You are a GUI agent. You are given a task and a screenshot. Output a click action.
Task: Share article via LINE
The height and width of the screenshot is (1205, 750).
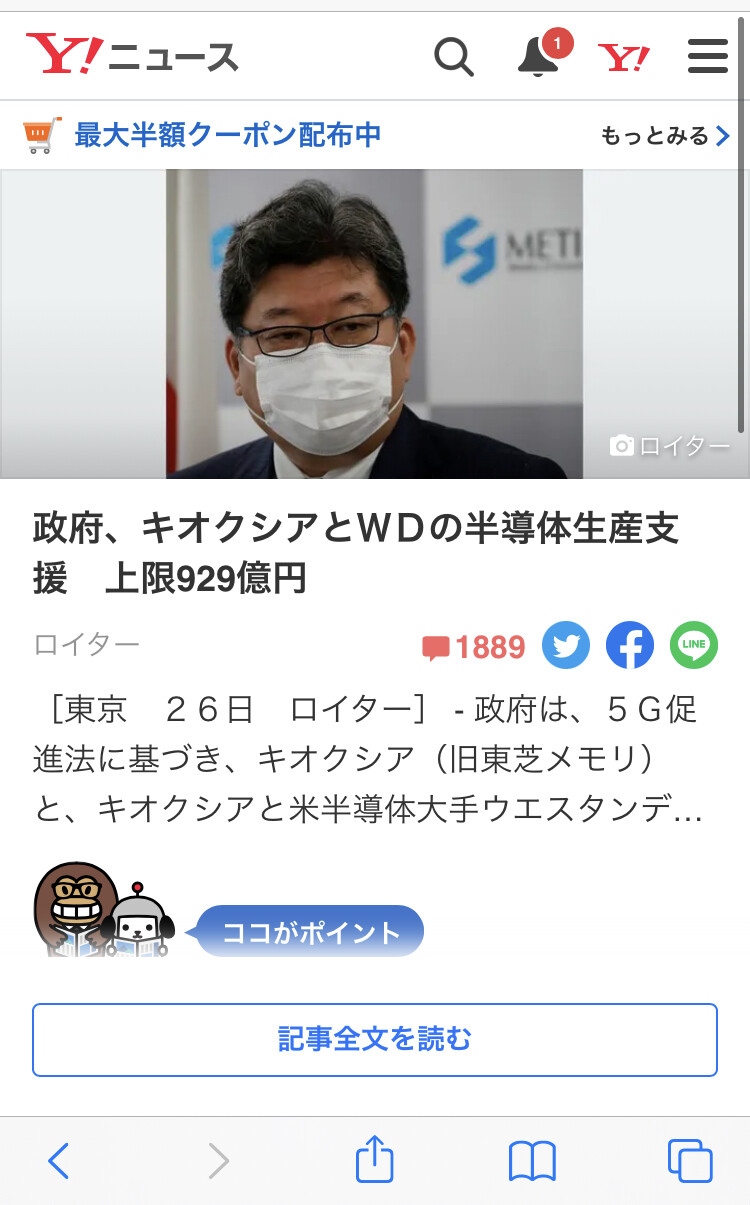(x=694, y=646)
